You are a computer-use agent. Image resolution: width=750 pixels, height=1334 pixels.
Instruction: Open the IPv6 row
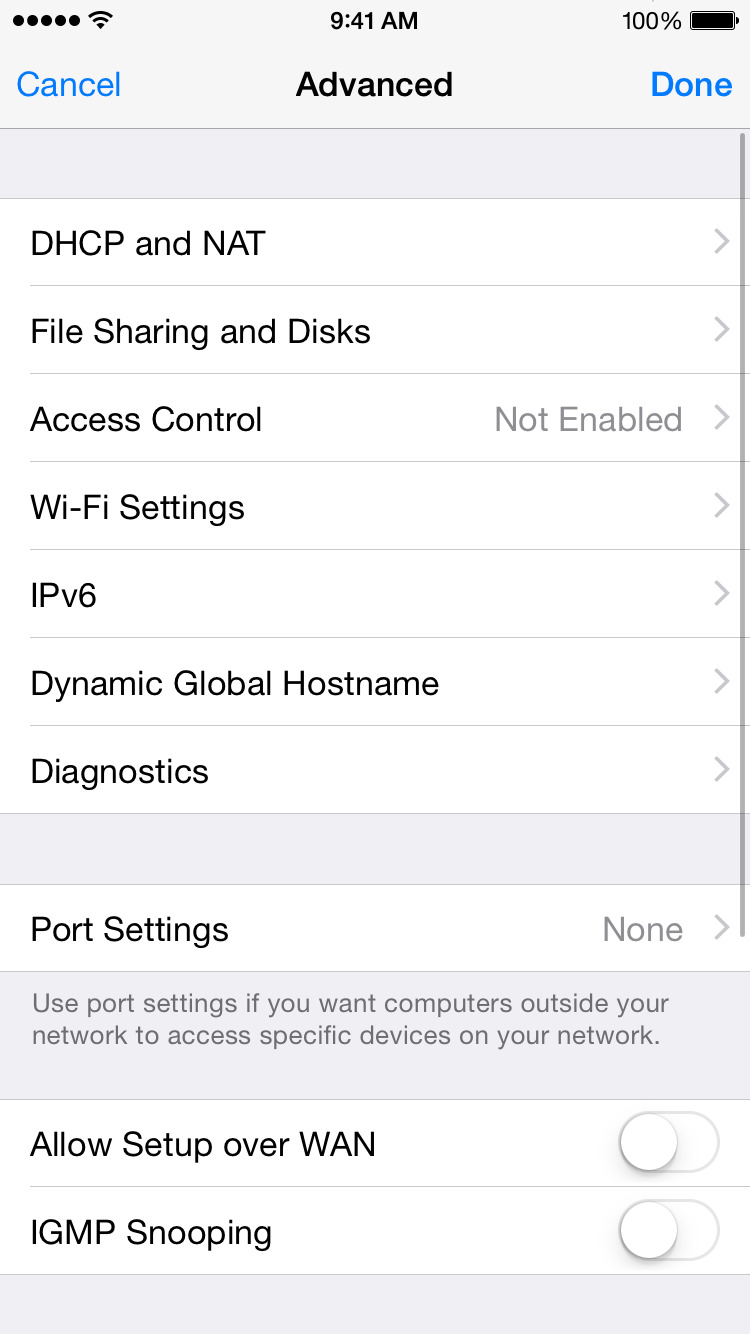(x=375, y=595)
